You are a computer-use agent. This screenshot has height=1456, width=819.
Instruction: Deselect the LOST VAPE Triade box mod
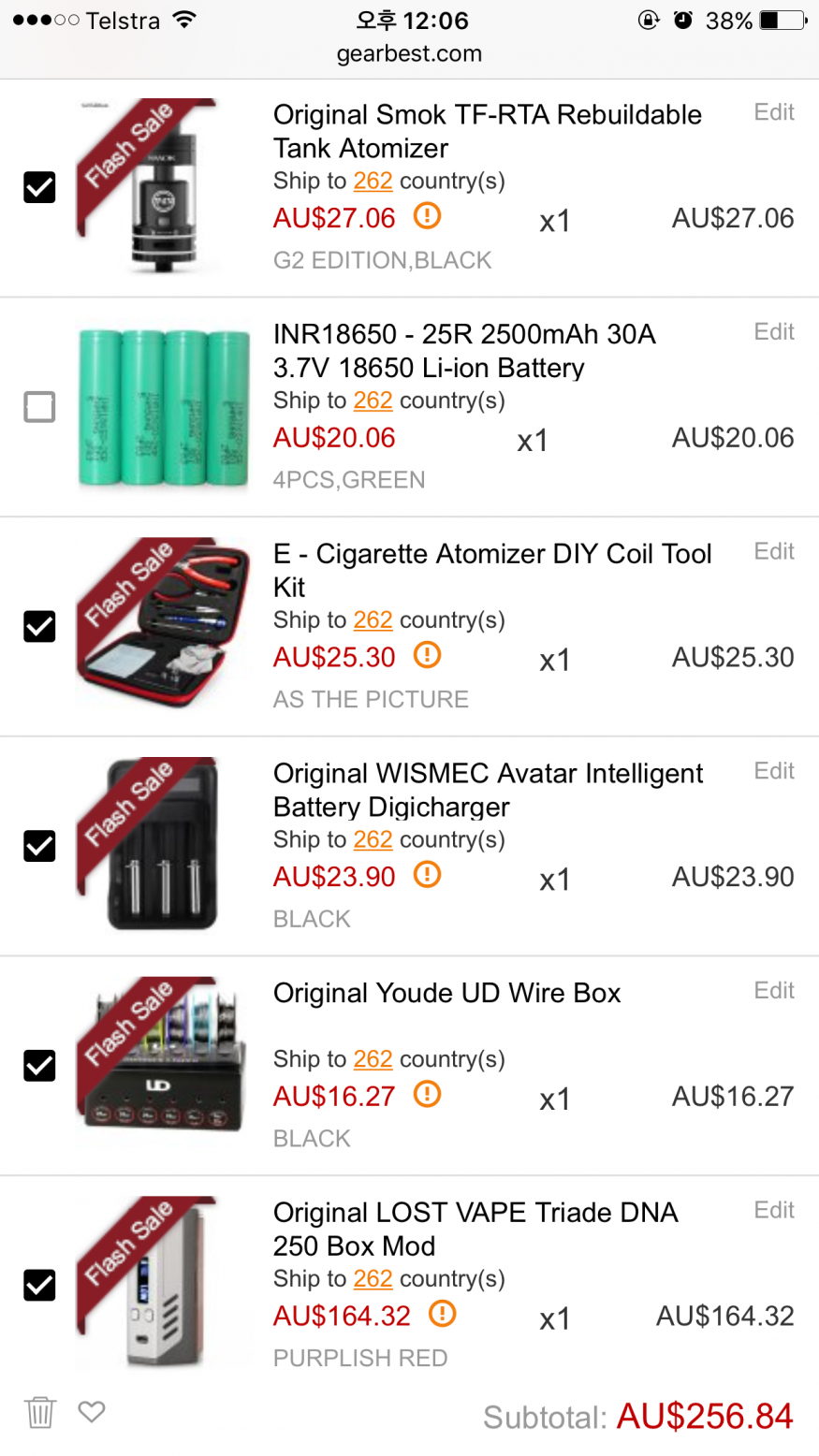coord(39,1285)
